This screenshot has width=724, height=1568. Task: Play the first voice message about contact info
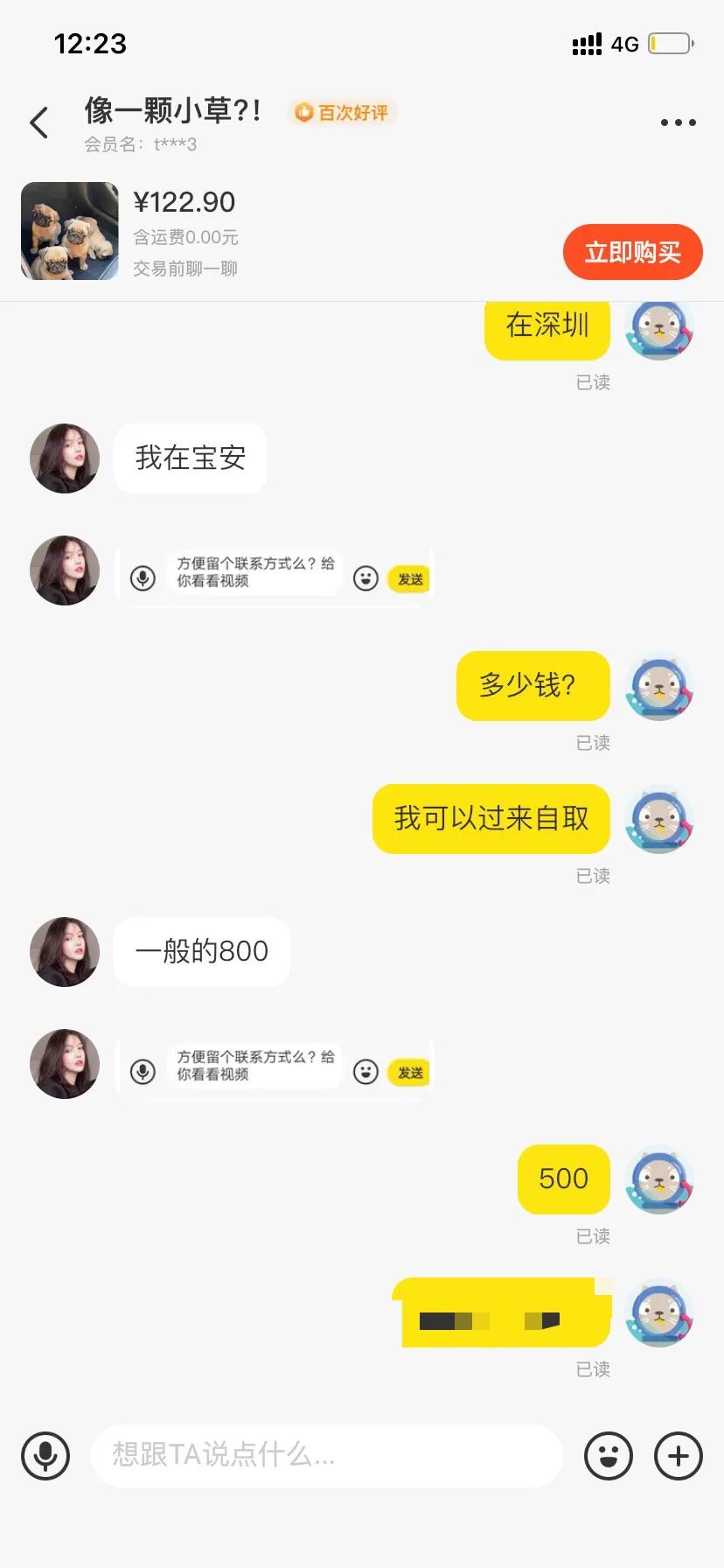pyautogui.click(x=143, y=577)
